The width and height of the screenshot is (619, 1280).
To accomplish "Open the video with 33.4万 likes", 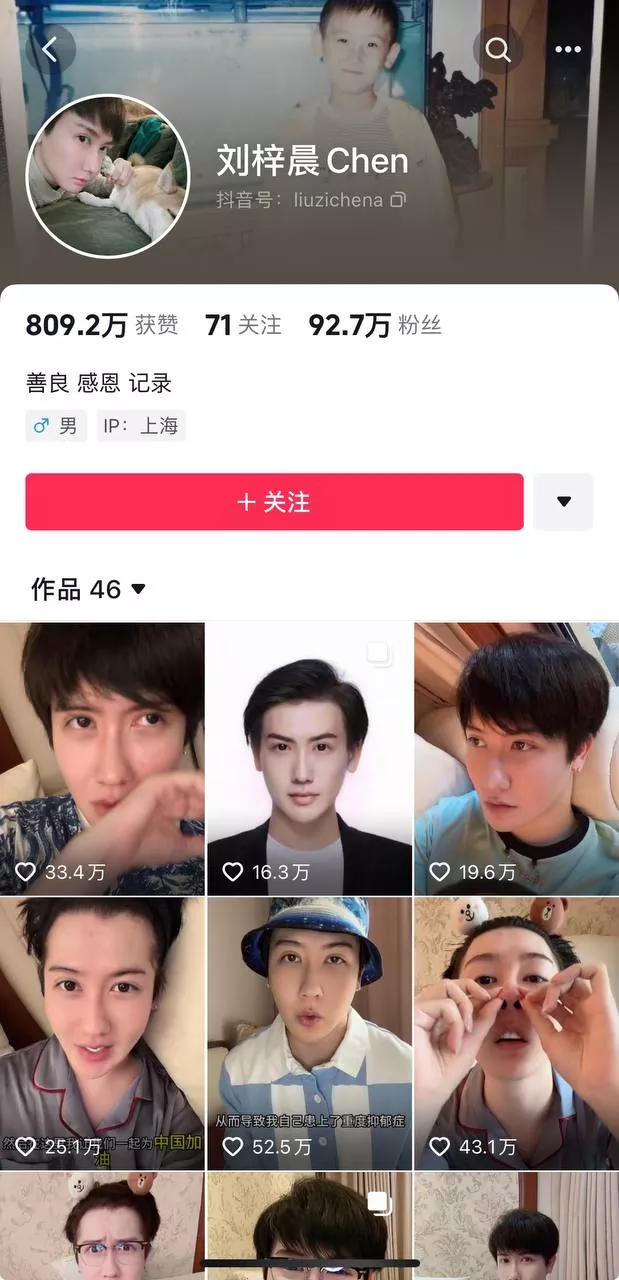I will (x=102, y=759).
